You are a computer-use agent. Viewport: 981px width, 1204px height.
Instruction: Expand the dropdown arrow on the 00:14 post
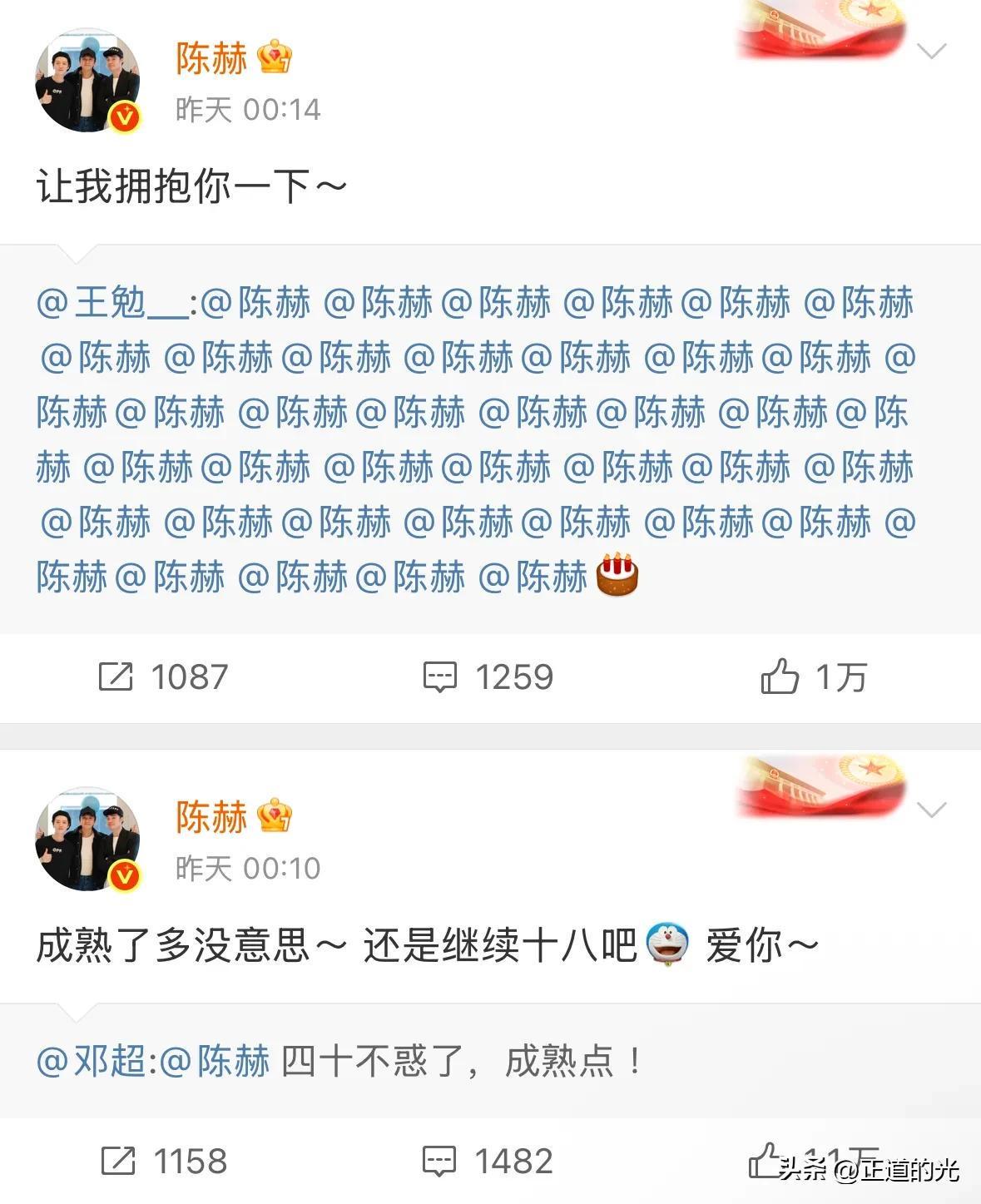(x=931, y=52)
